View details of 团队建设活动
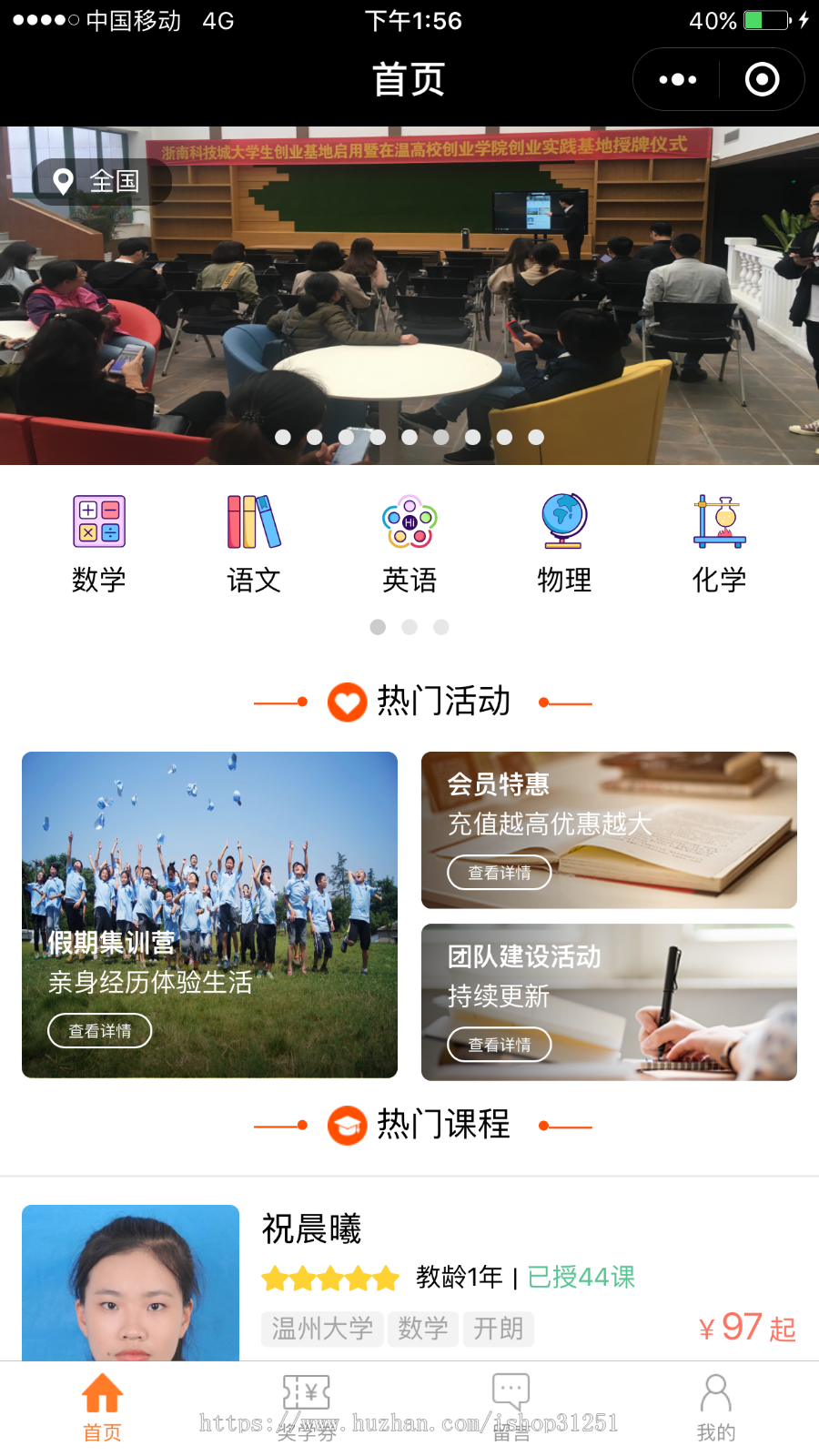 (499, 1045)
